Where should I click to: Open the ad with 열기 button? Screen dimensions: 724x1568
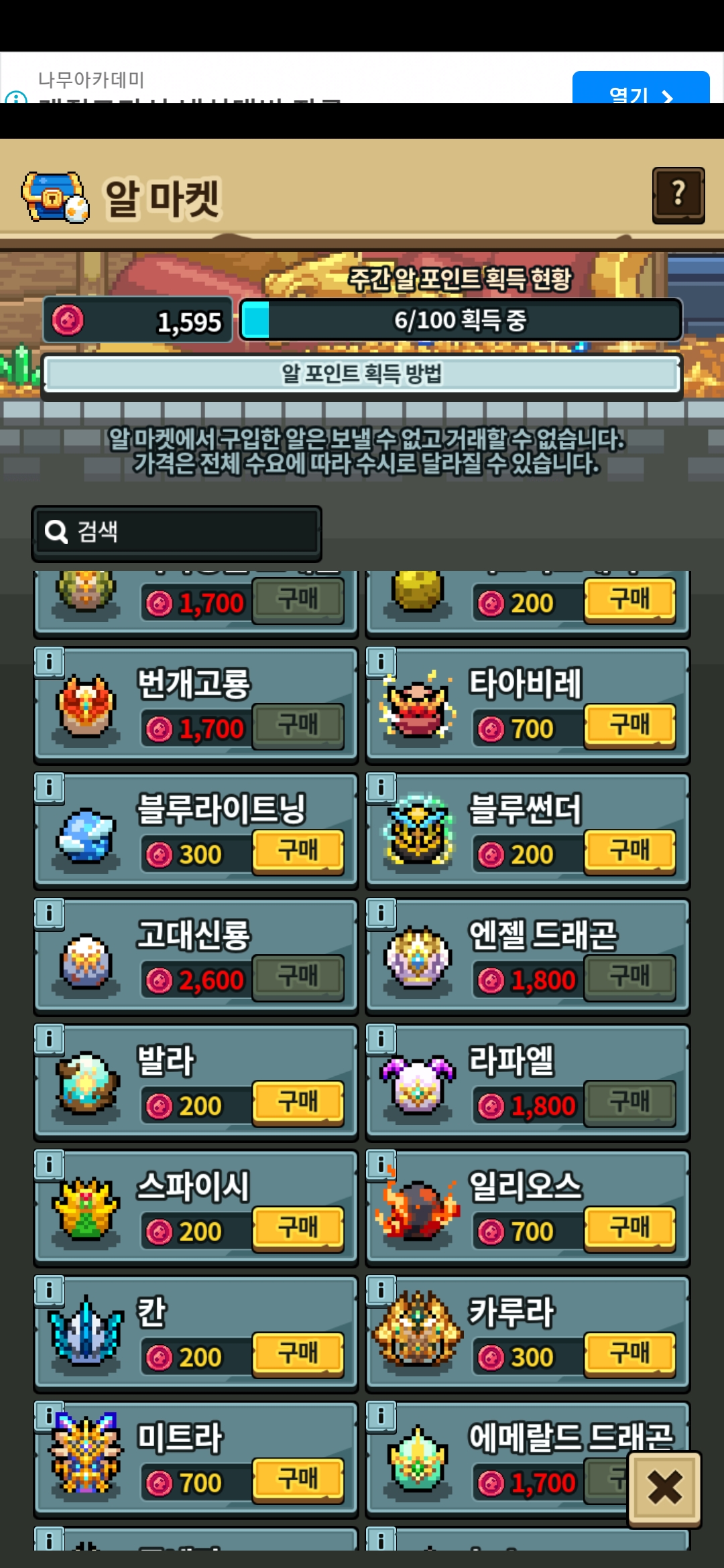[641, 88]
